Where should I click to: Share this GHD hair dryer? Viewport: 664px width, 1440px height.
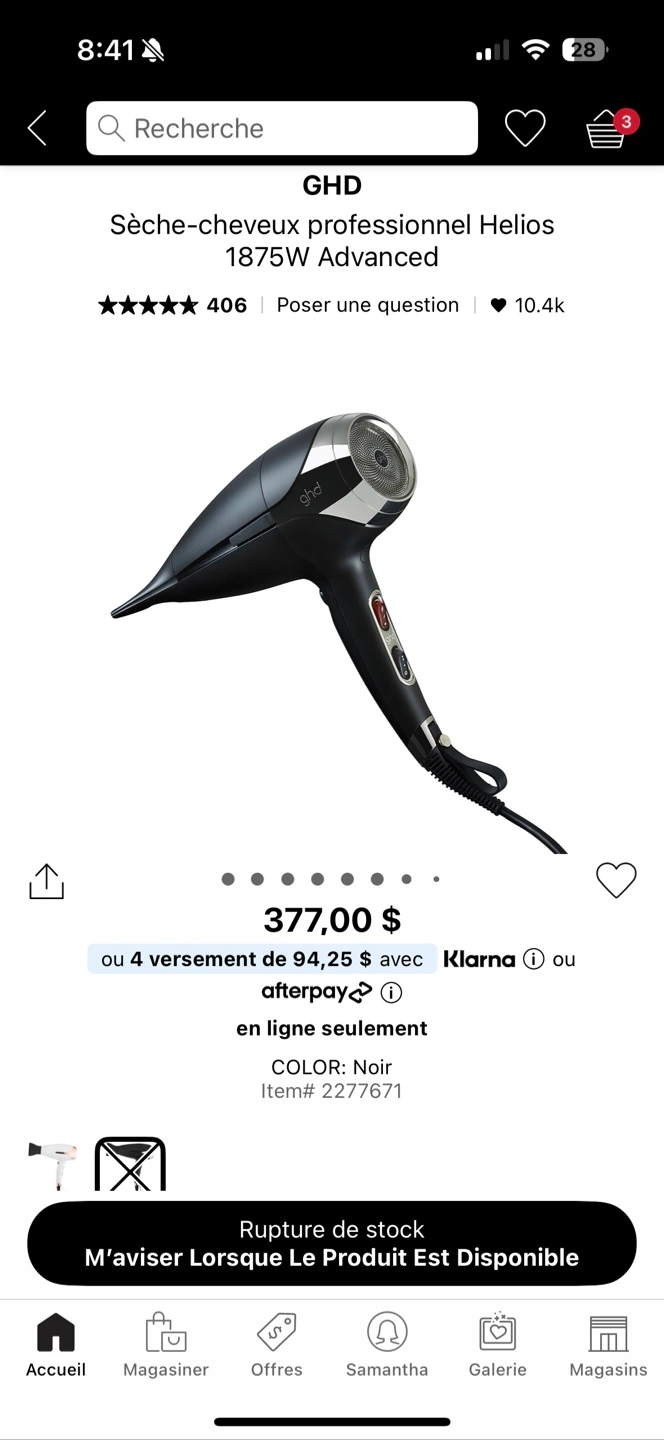pos(46,881)
